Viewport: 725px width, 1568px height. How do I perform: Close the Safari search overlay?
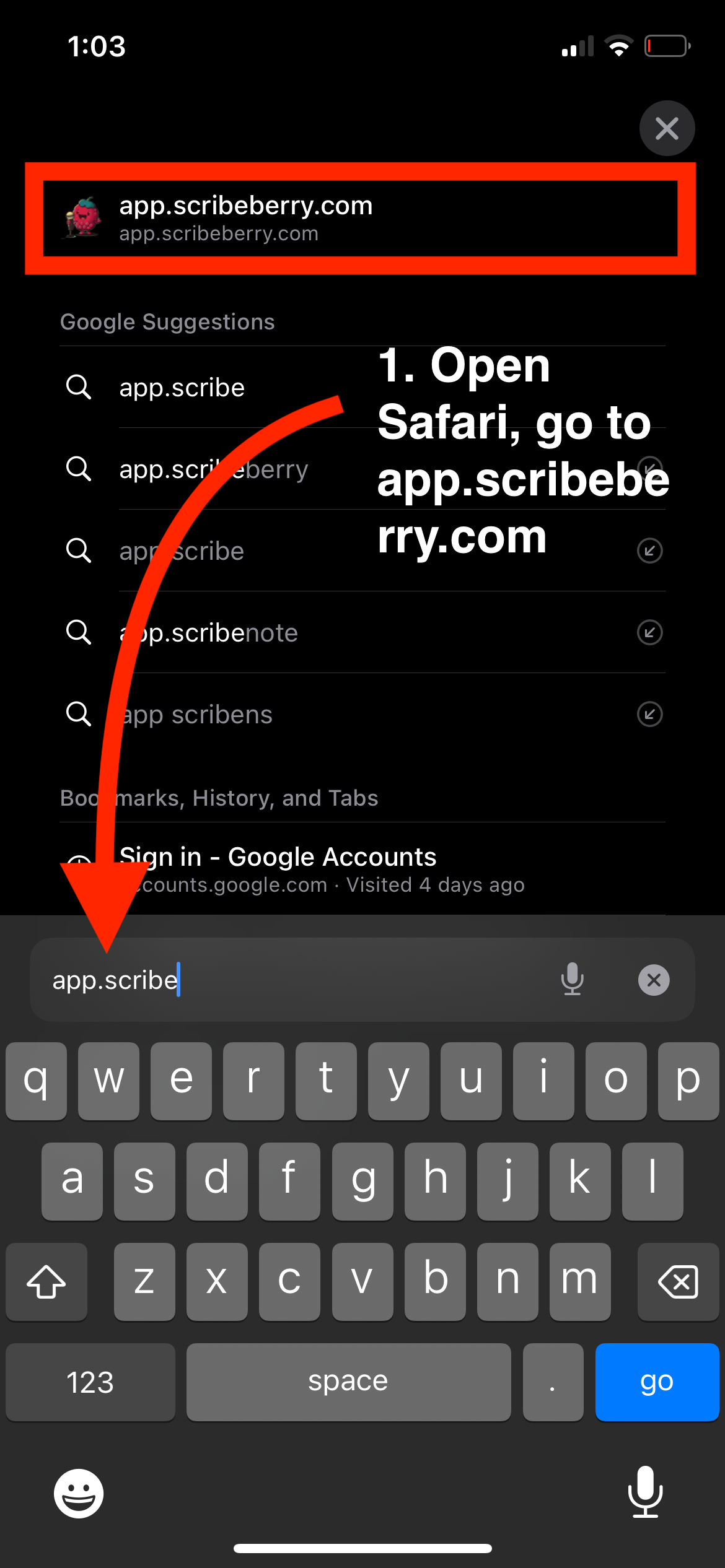[667, 128]
